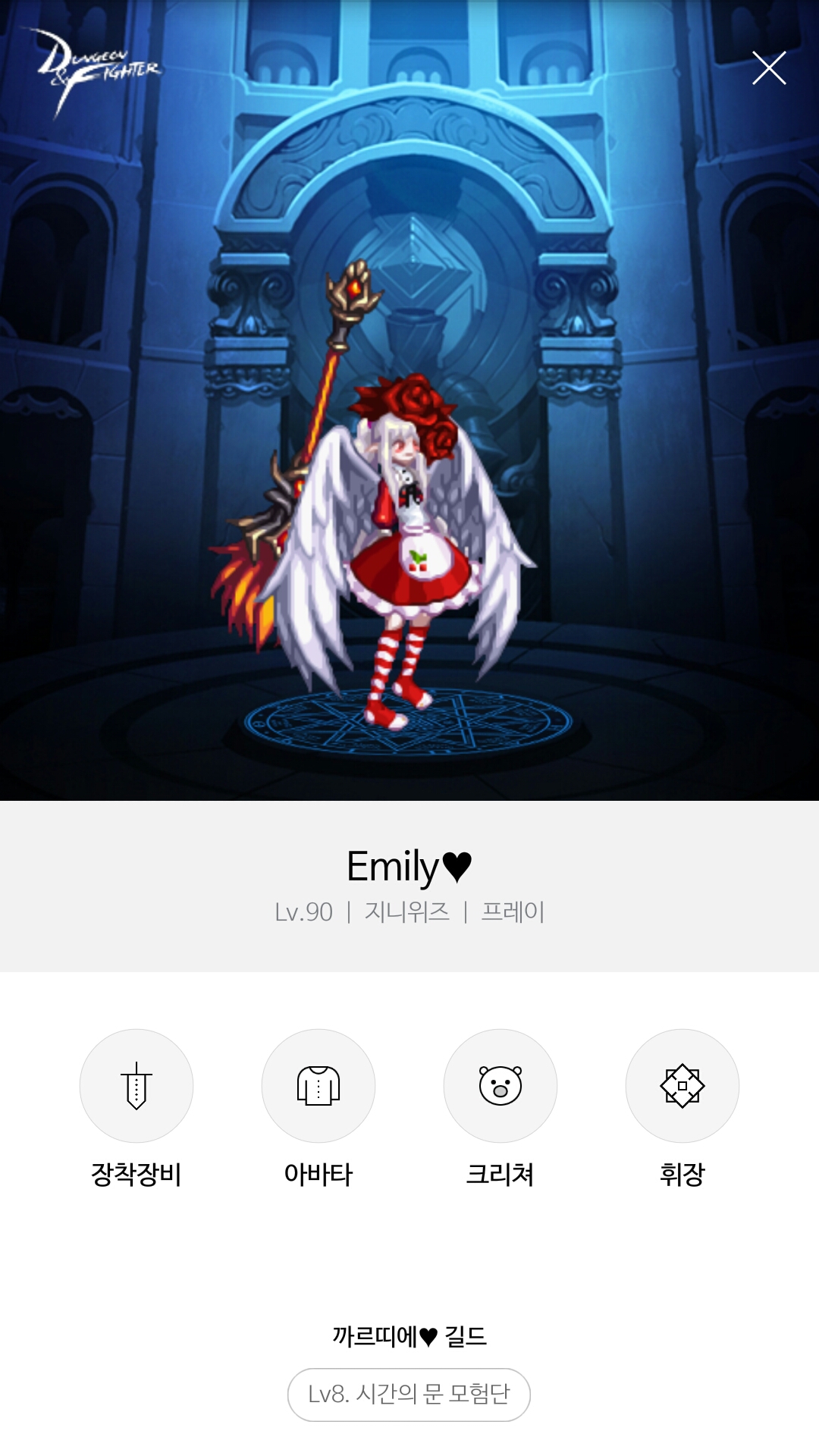
Task: Show the 휘장 emblem section
Action: coord(682,1086)
